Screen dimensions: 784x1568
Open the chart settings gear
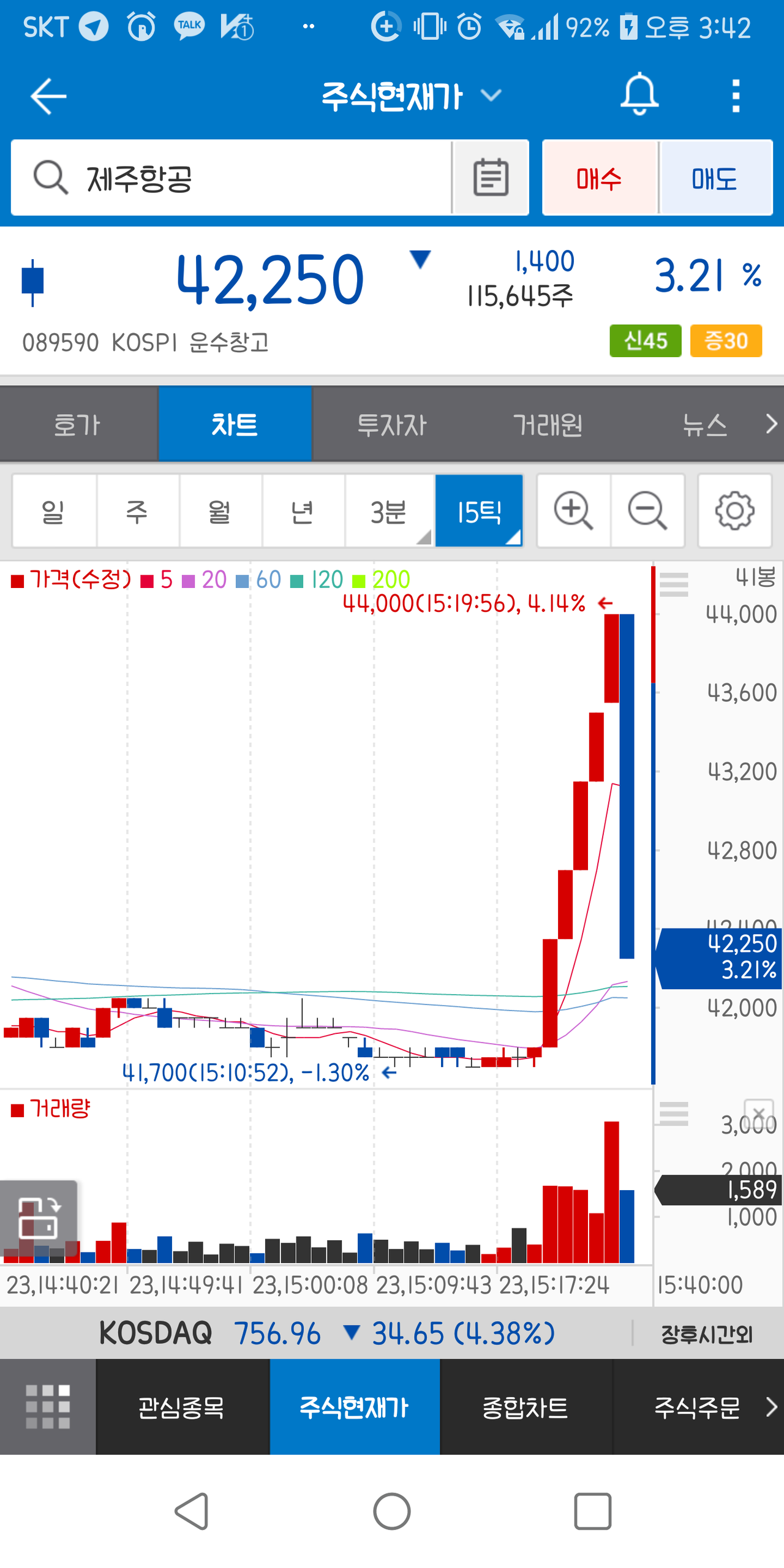point(734,510)
